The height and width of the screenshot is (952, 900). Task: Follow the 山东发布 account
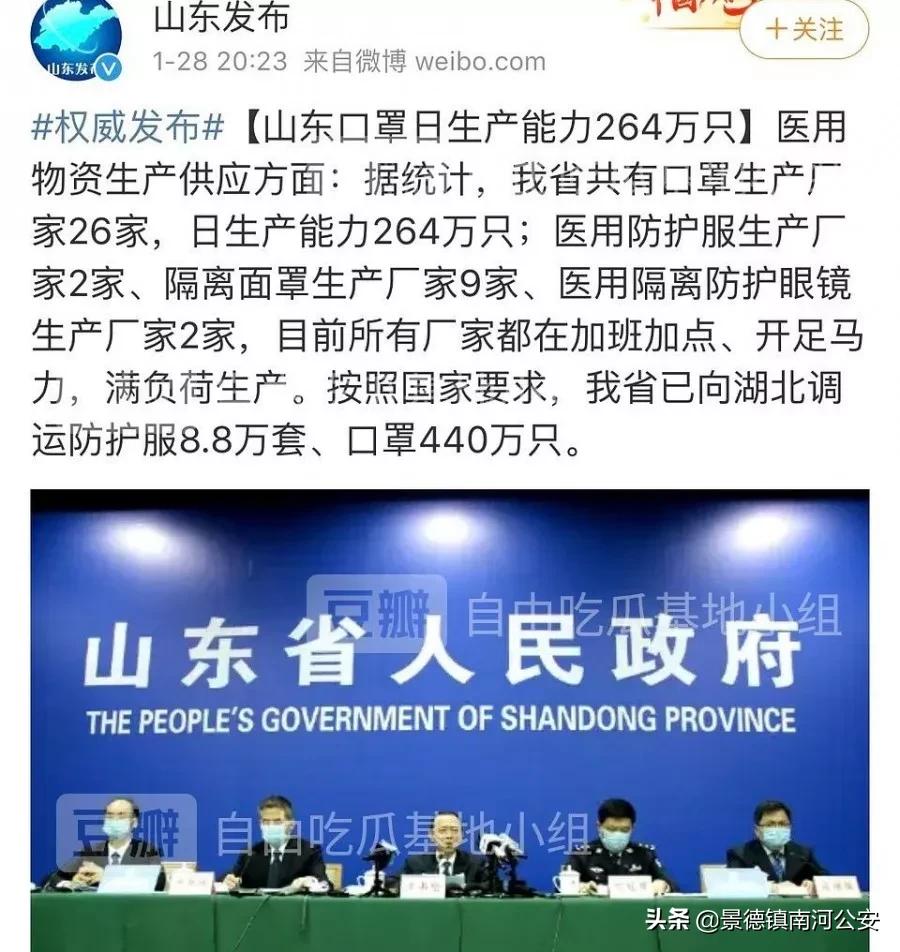point(804,30)
